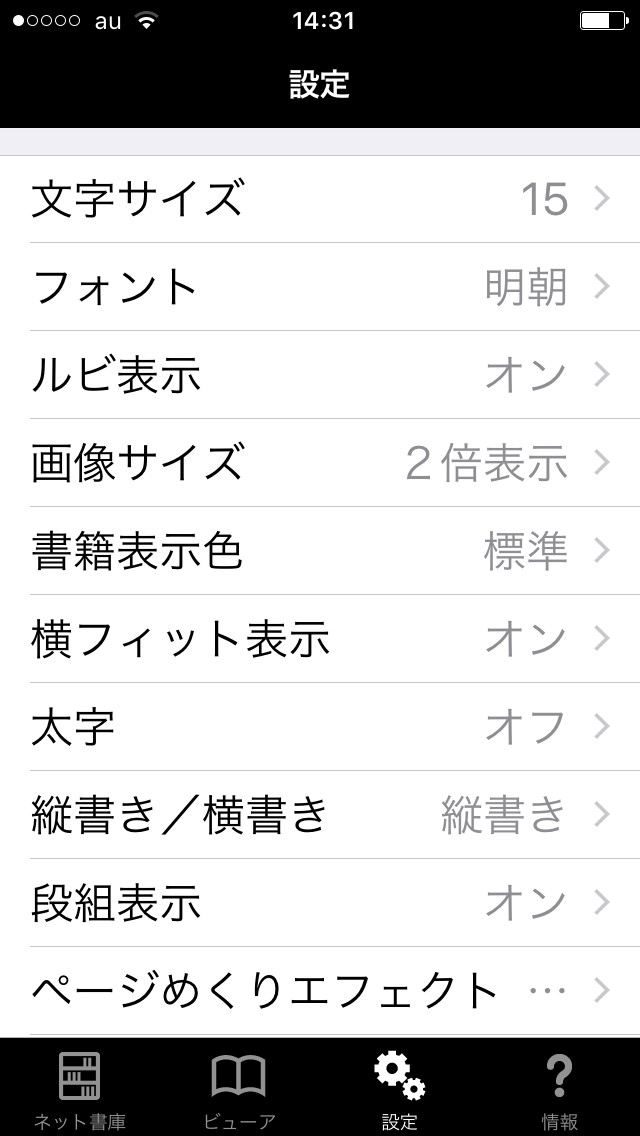The width and height of the screenshot is (640, 1136).
Task: Change the フォント setting
Action: pos(320,287)
